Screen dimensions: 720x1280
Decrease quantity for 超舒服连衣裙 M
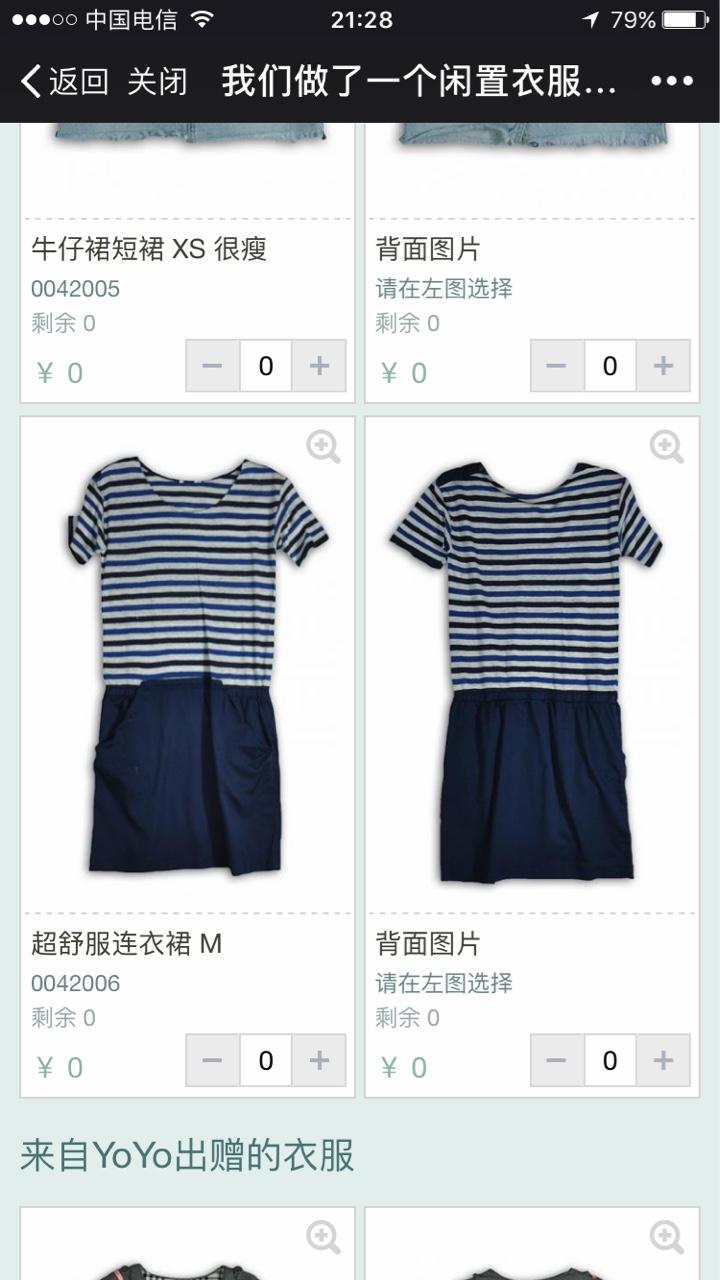212,1061
